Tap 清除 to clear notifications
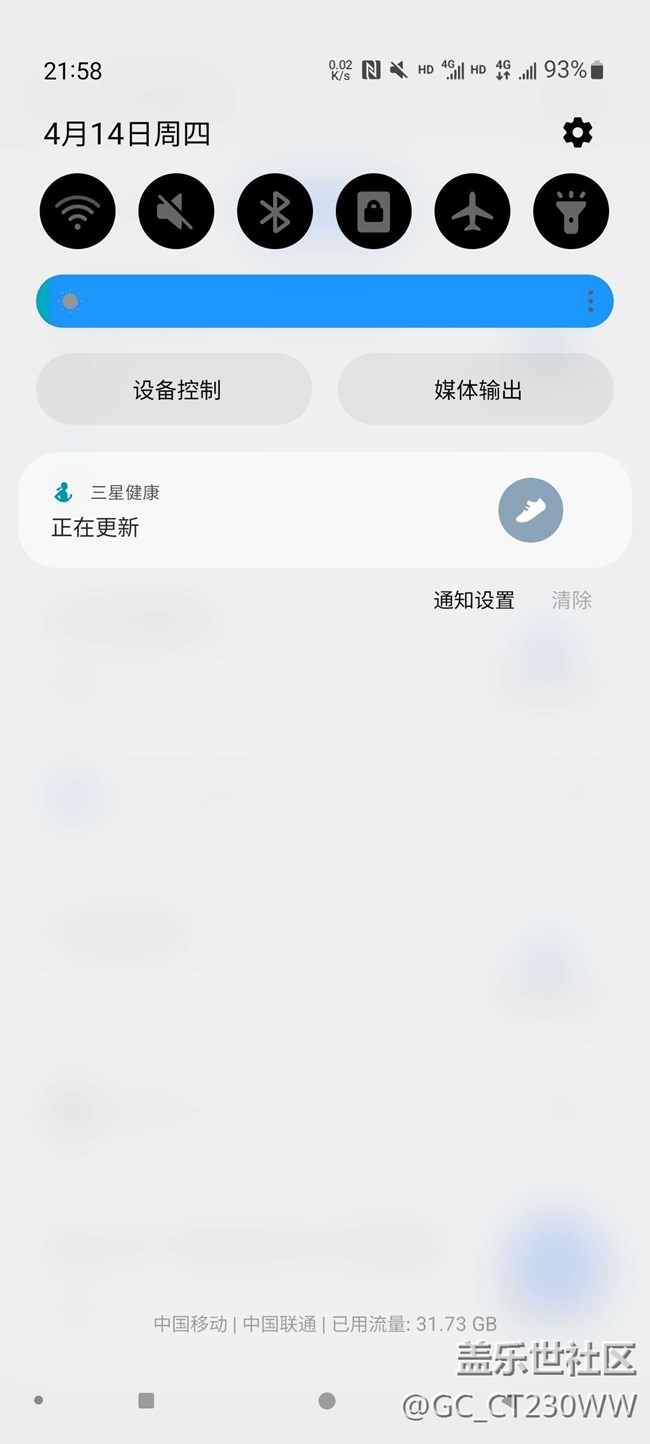 pos(572,600)
